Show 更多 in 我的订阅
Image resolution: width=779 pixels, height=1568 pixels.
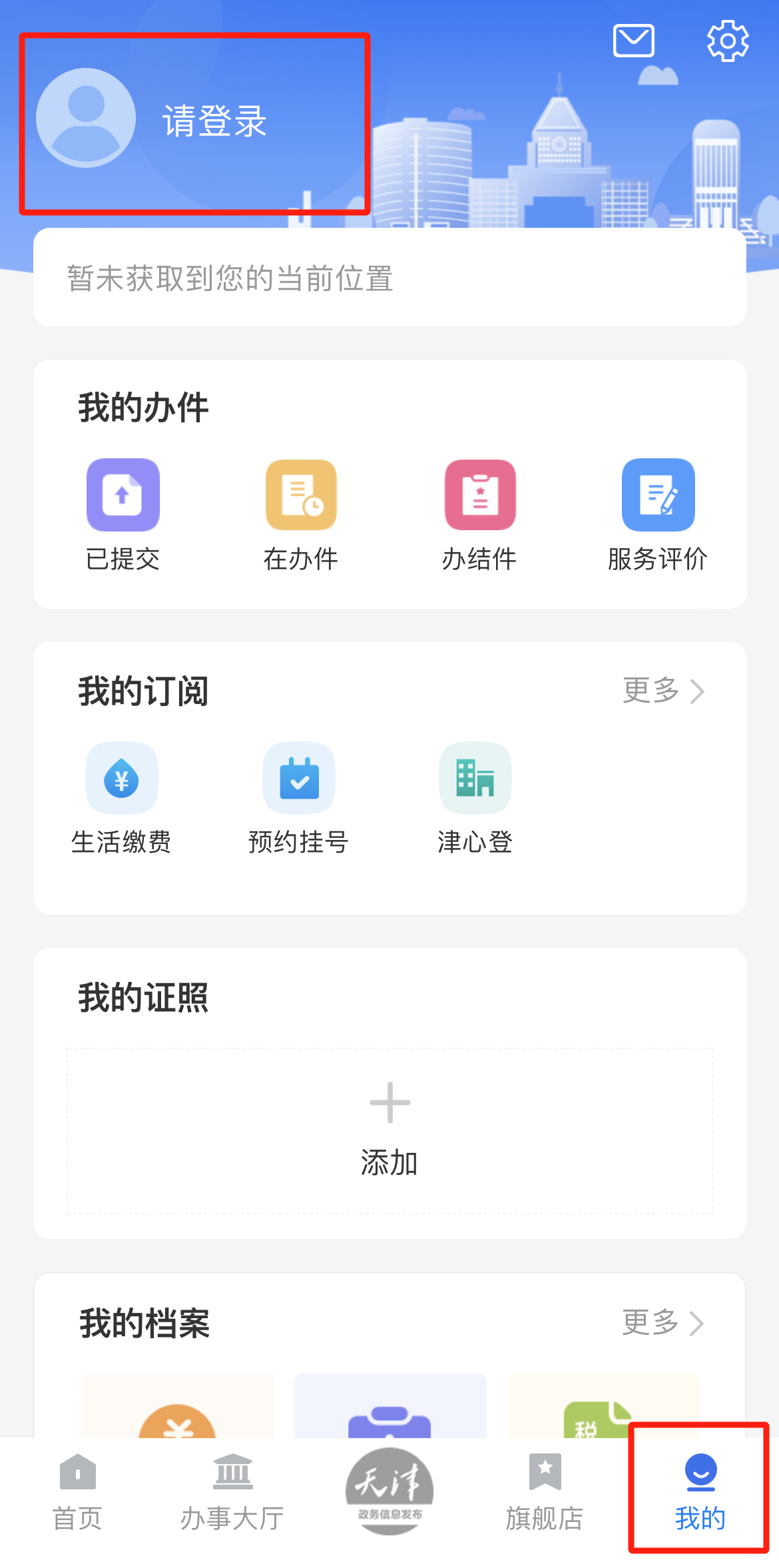[663, 691]
